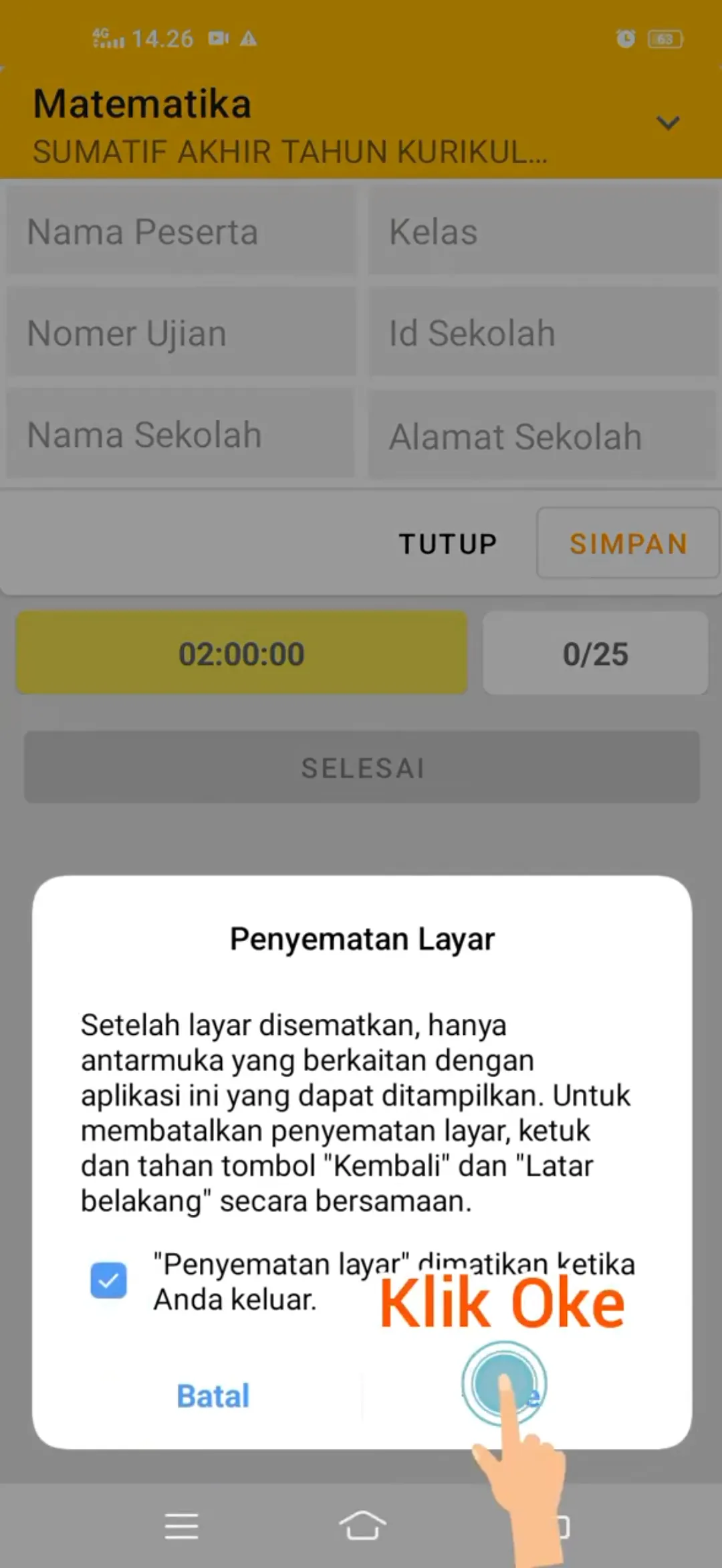Open the navigation bar's menu button
The image size is (722, 1568).
pyautogui.click(x=181, y=1527)
